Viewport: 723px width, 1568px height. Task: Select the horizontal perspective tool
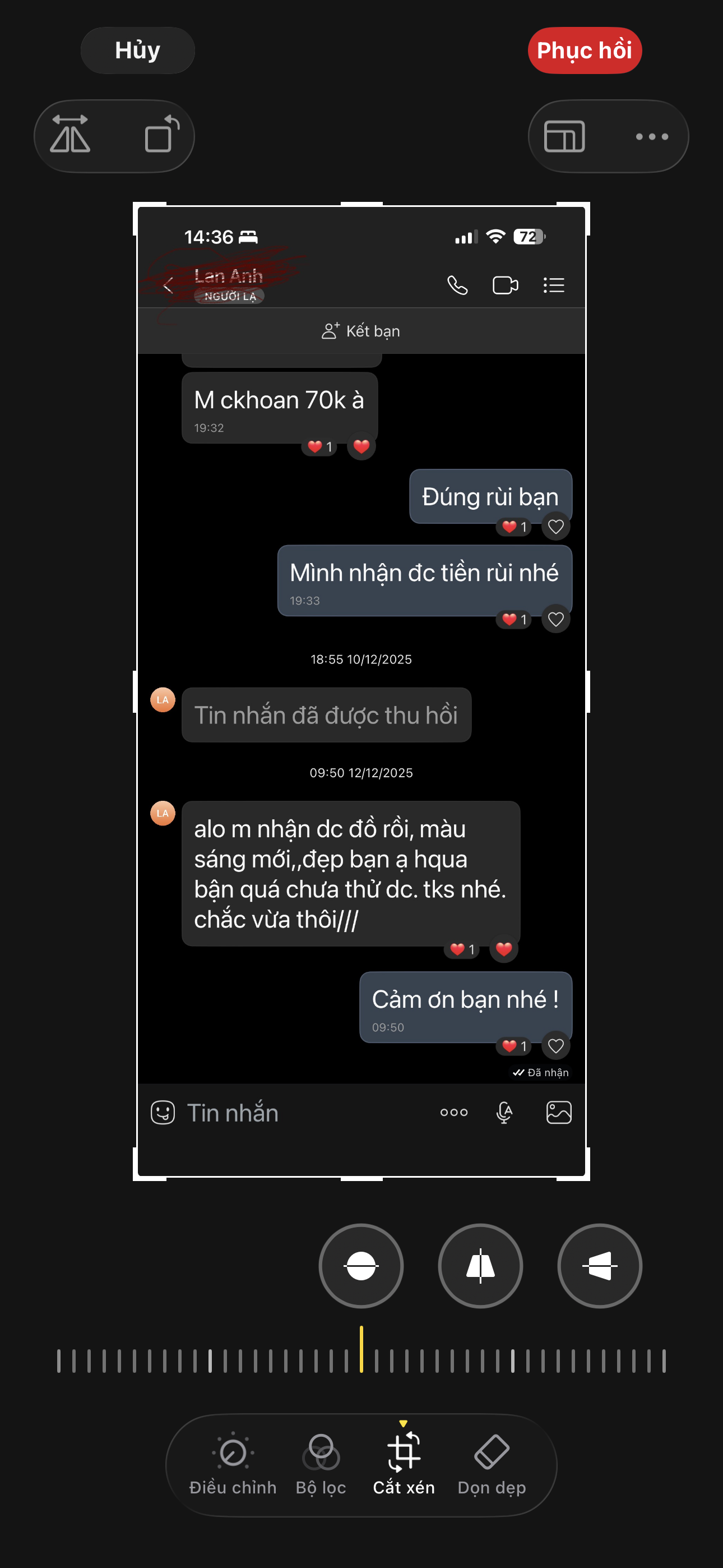[600, 1266]
